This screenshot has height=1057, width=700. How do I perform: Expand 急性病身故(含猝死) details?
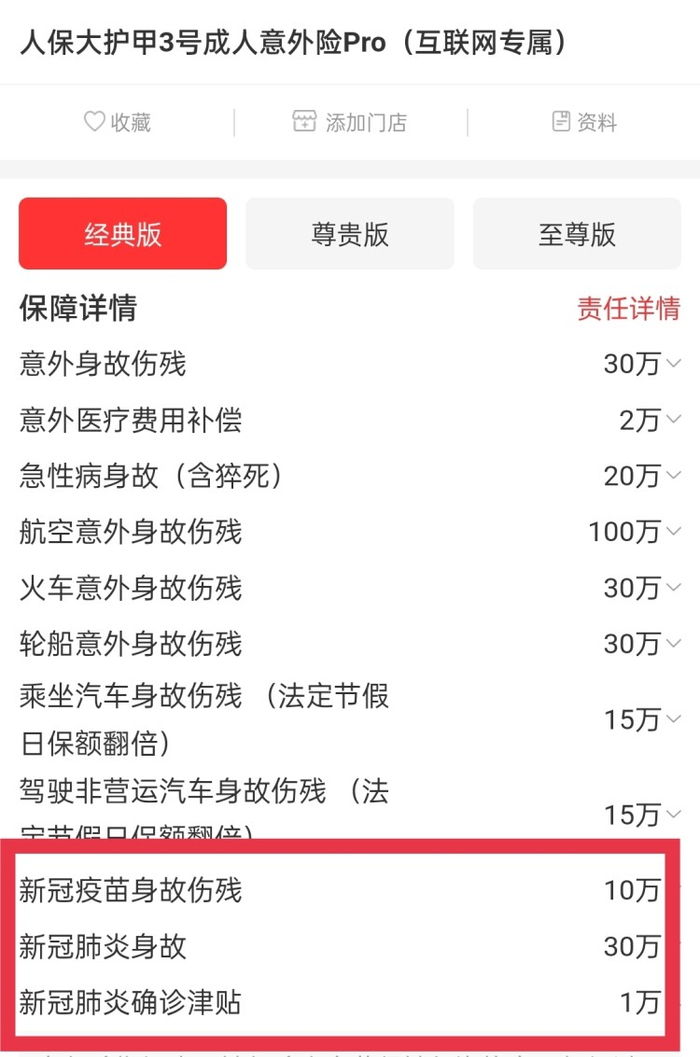[350, 476]
